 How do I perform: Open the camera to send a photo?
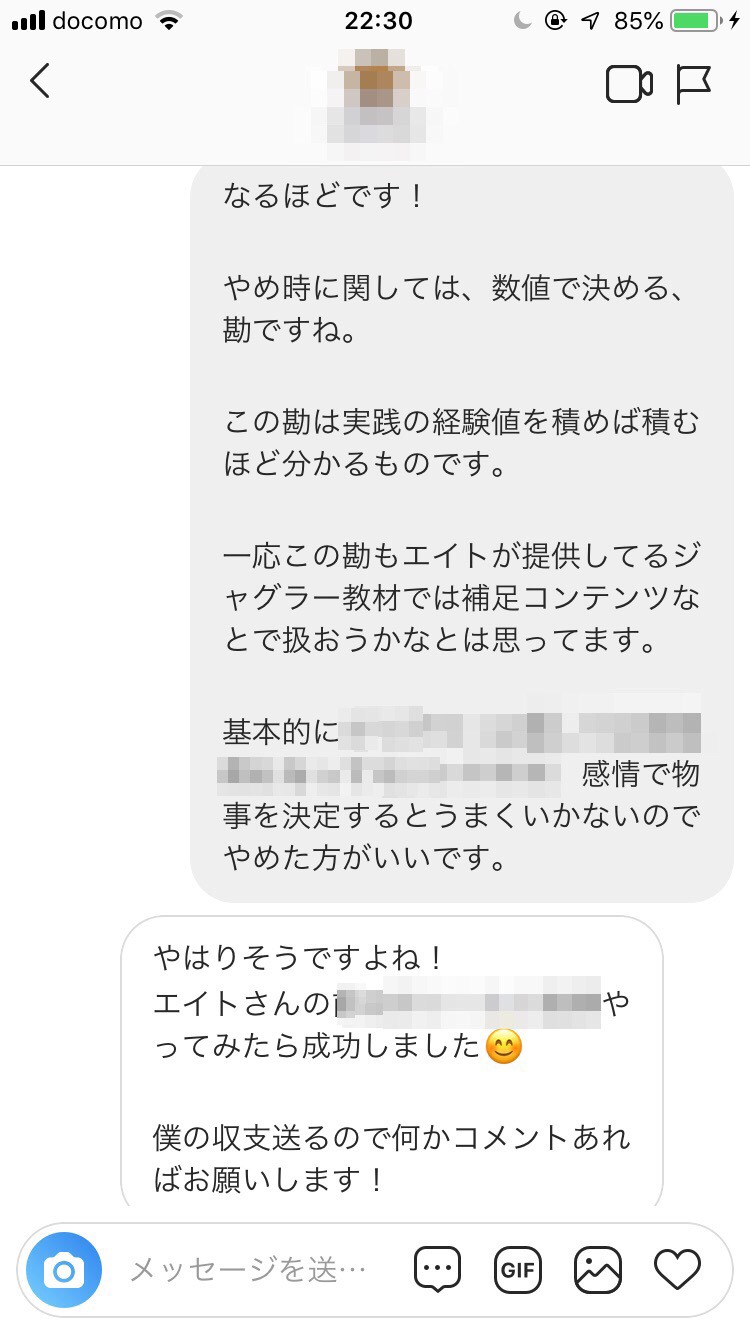(64, 1270)
